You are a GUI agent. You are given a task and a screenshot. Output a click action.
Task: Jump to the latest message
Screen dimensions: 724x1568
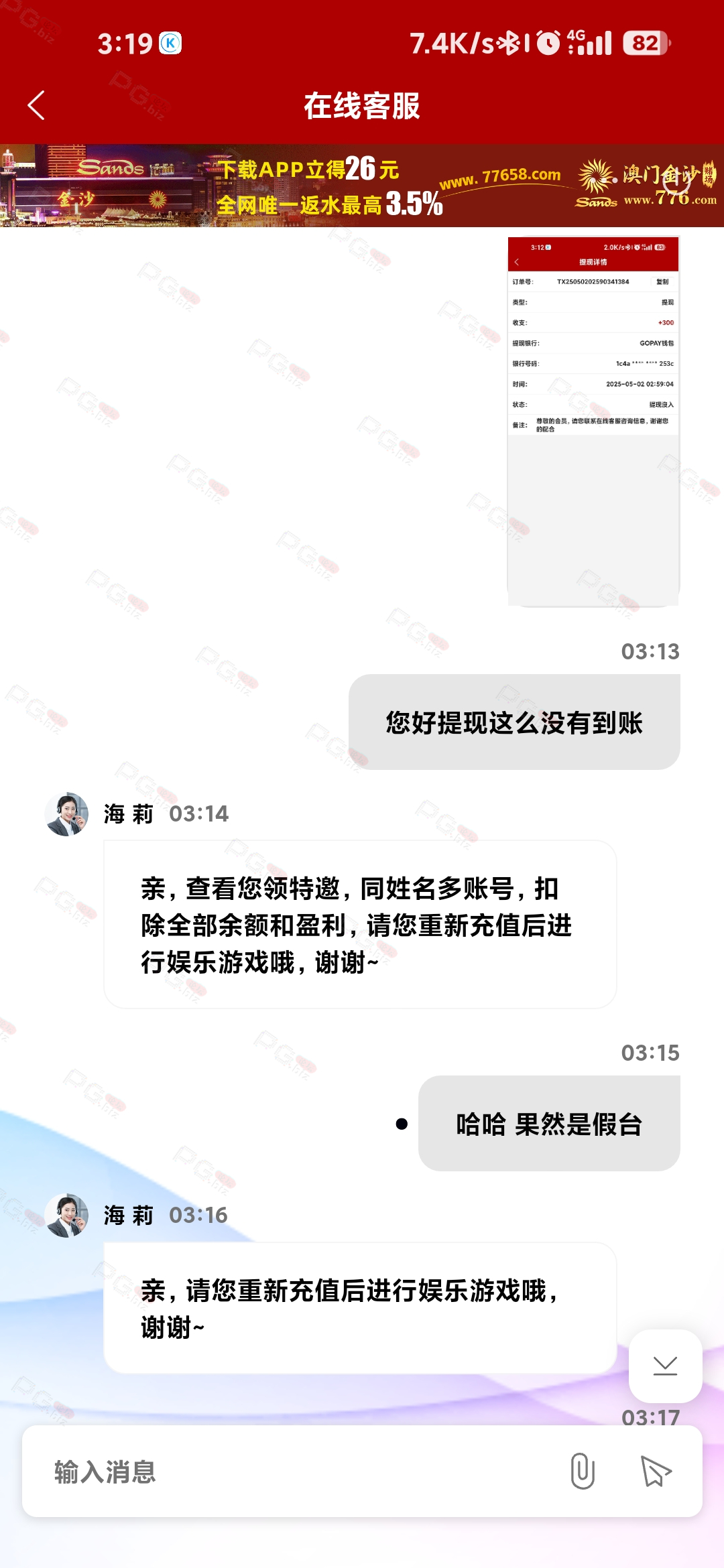[665, 1366]
